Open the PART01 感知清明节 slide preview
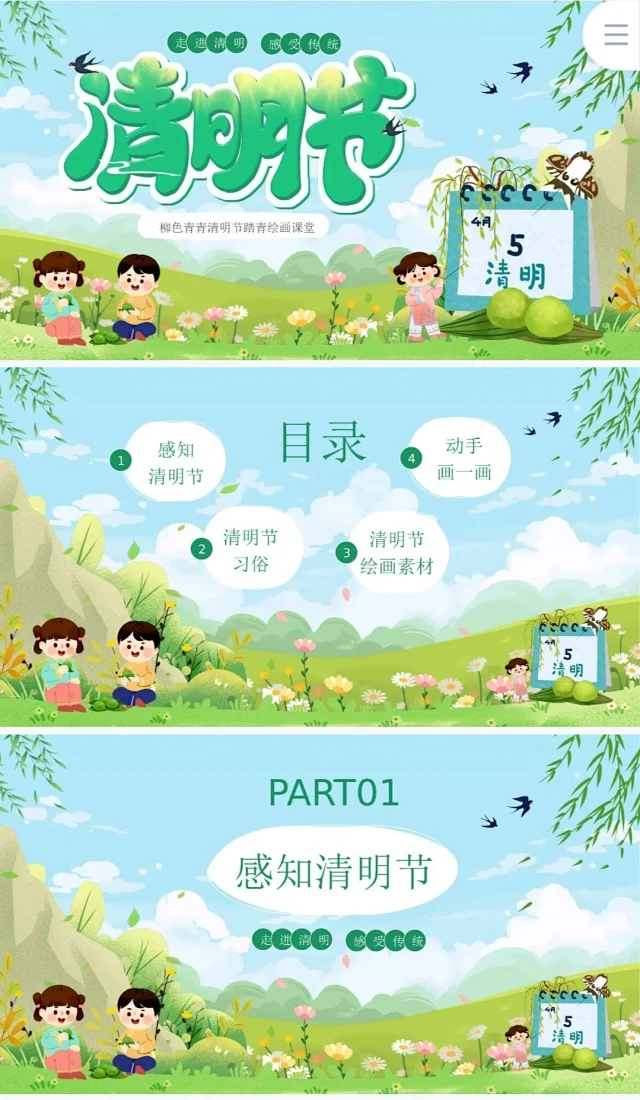This screenshot has width=640, height=1100. pyautogui.click(x=320, y=915)
